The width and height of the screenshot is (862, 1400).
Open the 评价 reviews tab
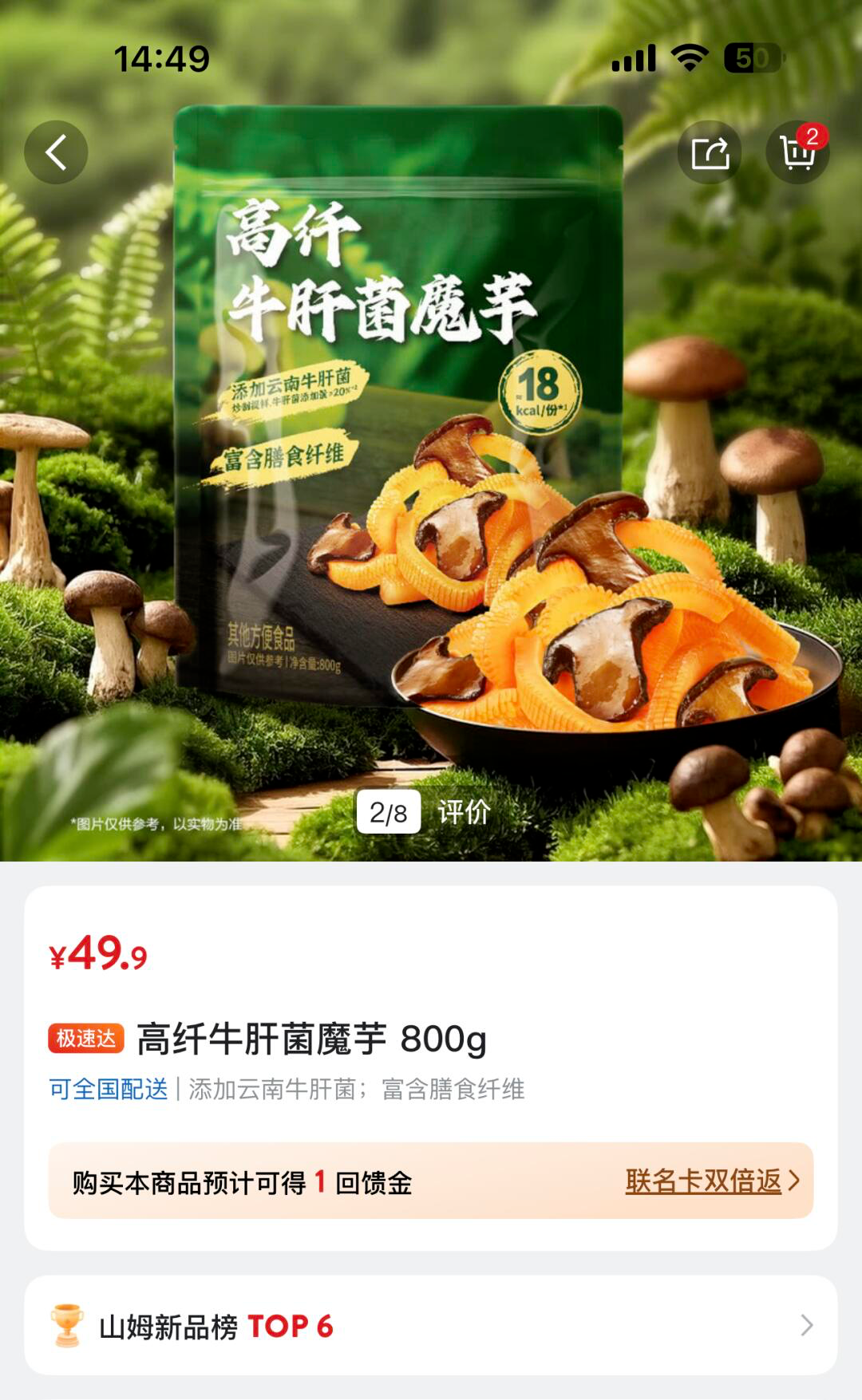tap(464, 812)
